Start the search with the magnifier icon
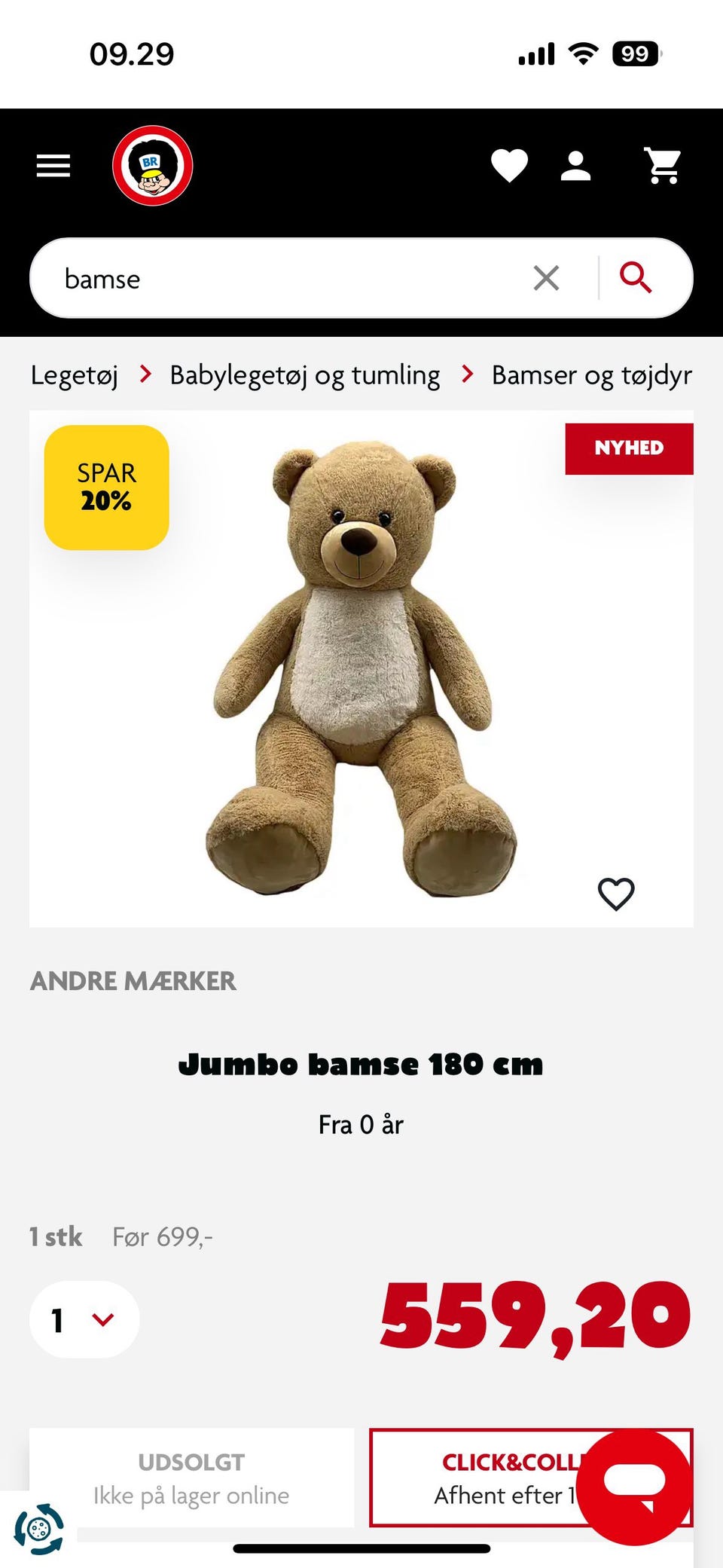 click(636, 278)
